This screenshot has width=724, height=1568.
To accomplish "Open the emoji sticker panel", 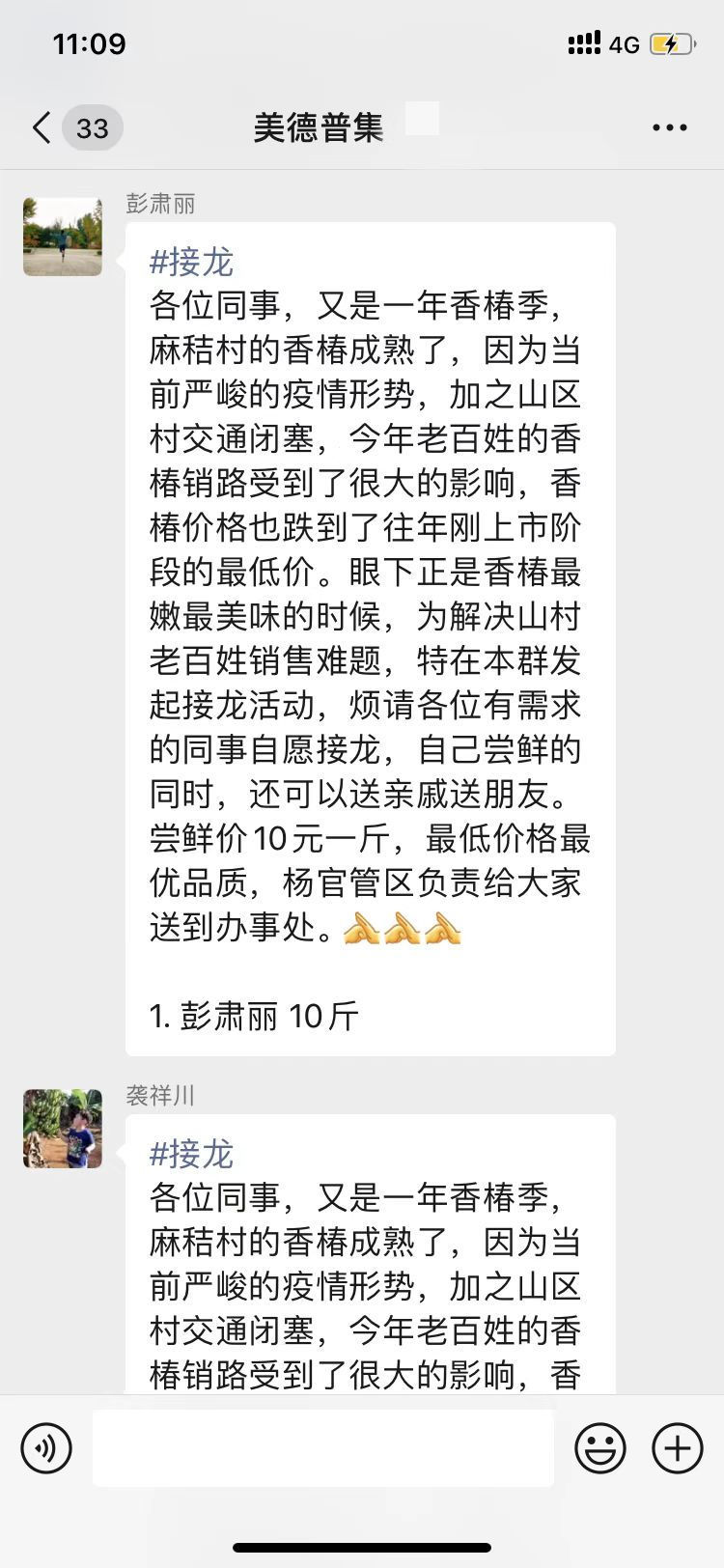I will coord(600,1448).
